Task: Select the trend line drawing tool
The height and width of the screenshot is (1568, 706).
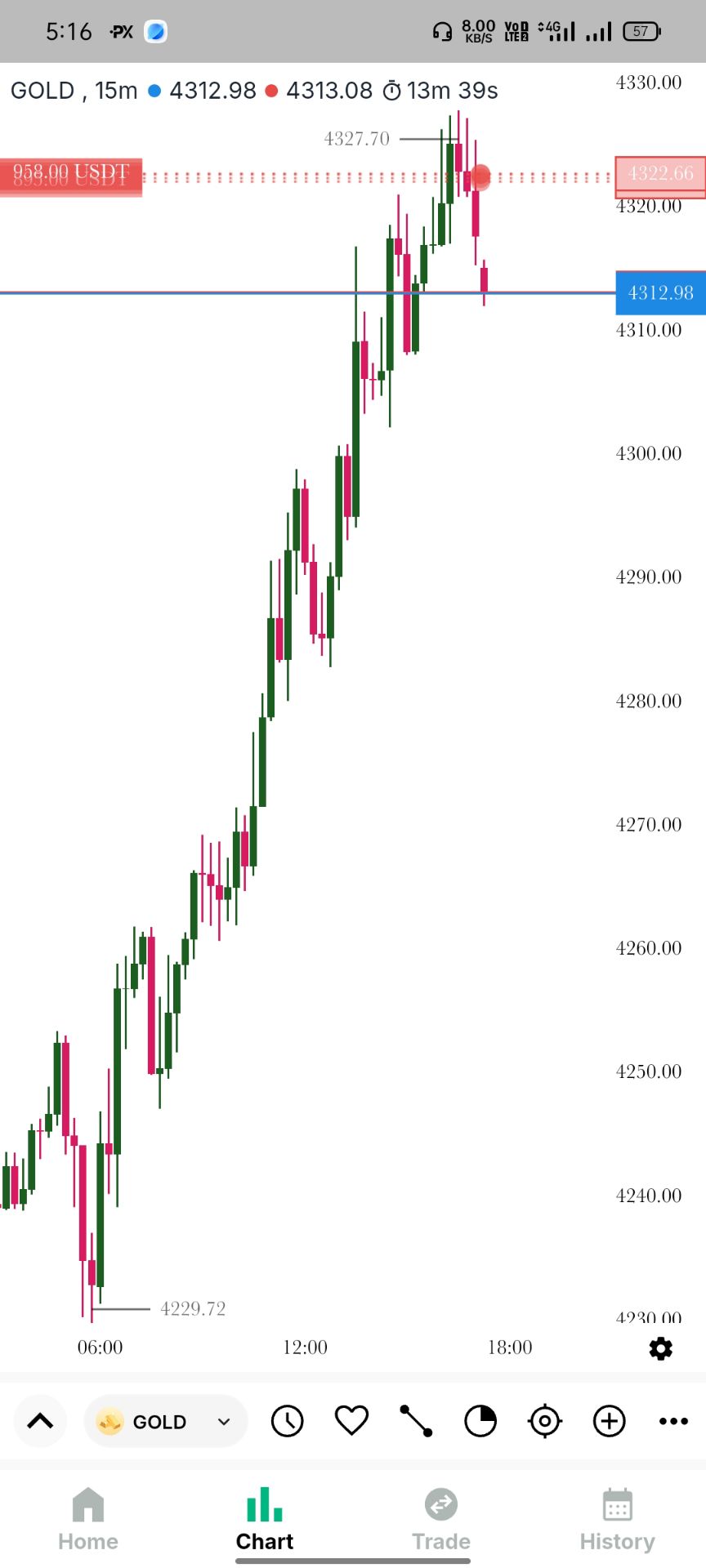Action: pos(416,1422)
